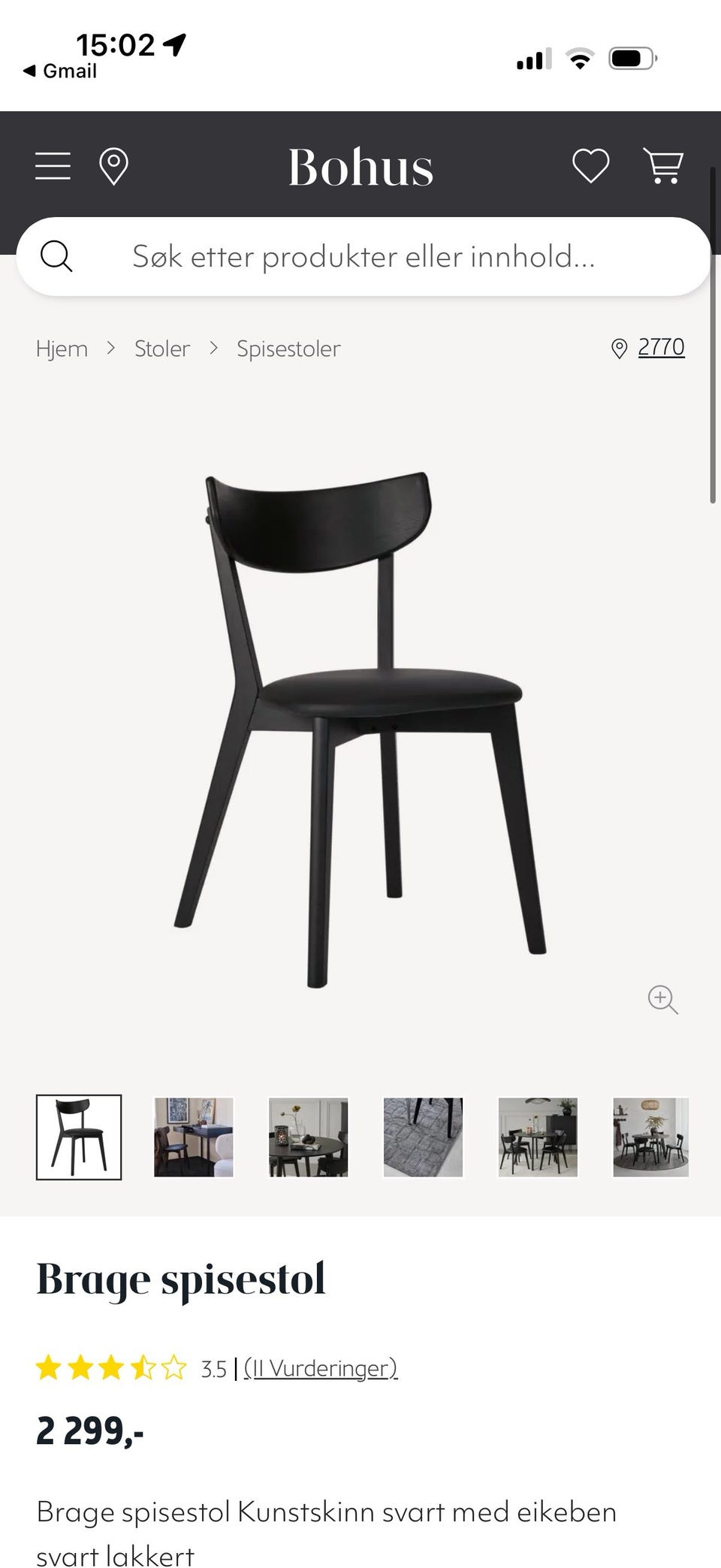Go to the Bohus home page logo
Viewport: 721px width, 1568px height.
tap(360, 167)
